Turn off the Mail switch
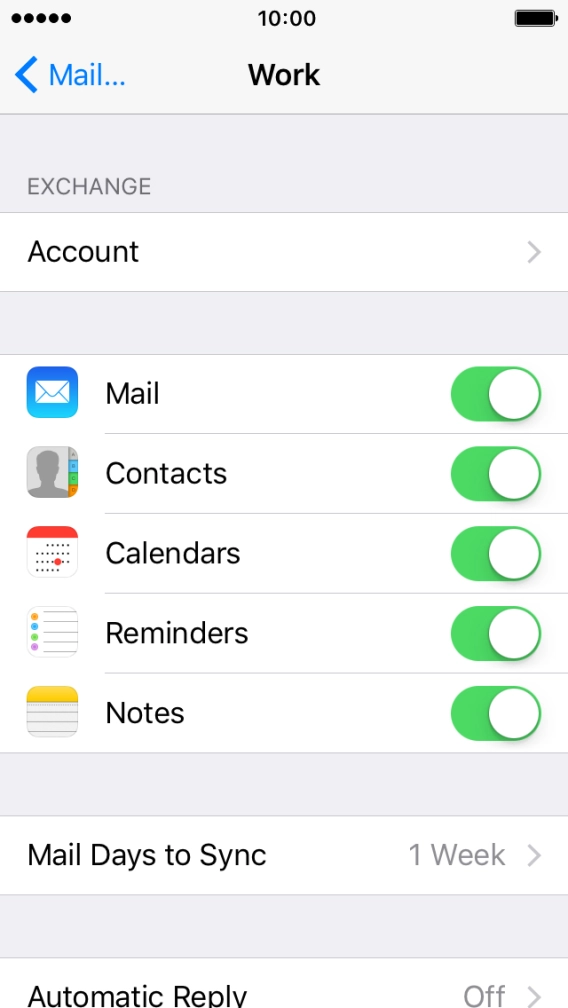This screenshot has width=568, height=1008. click(495, 394)
